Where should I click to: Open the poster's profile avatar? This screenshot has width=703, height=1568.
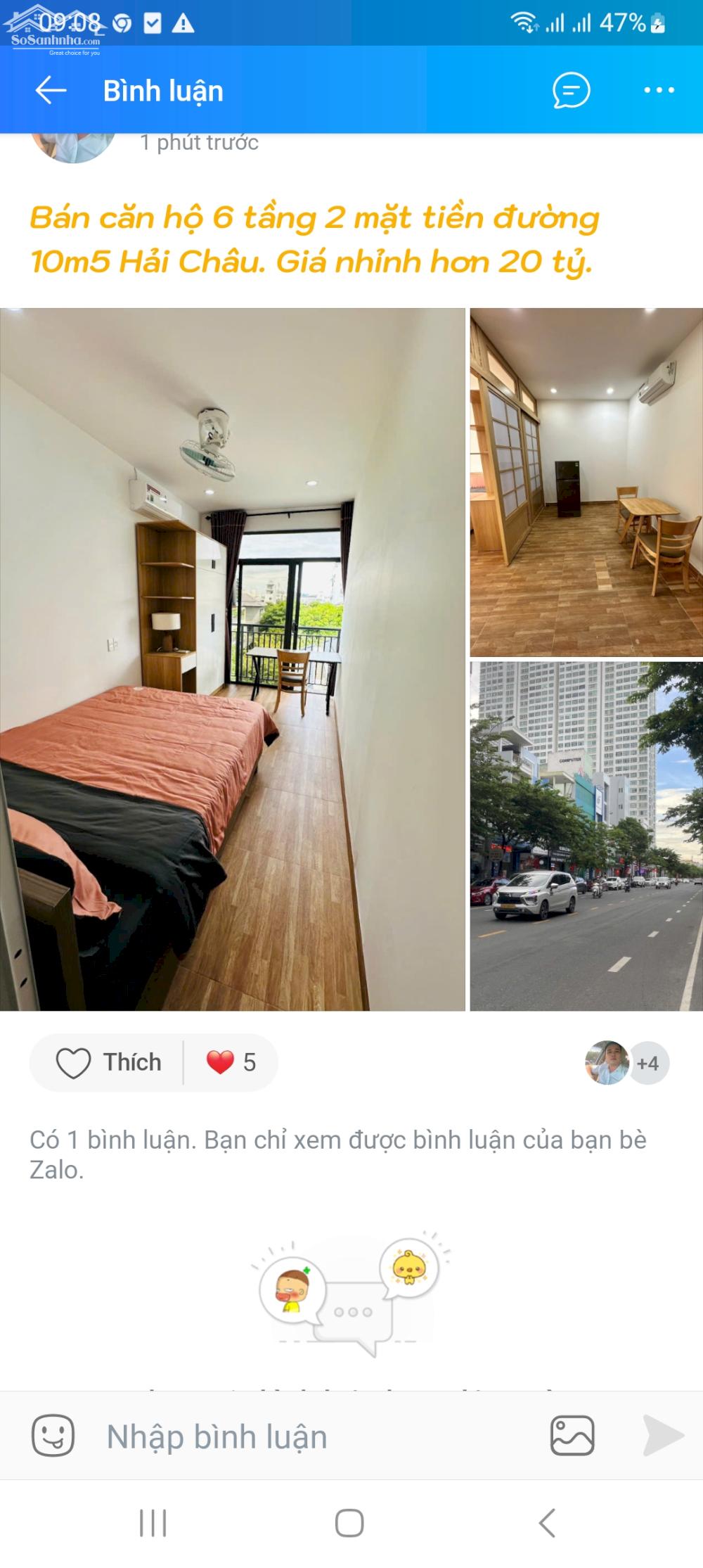pos(74,146)
